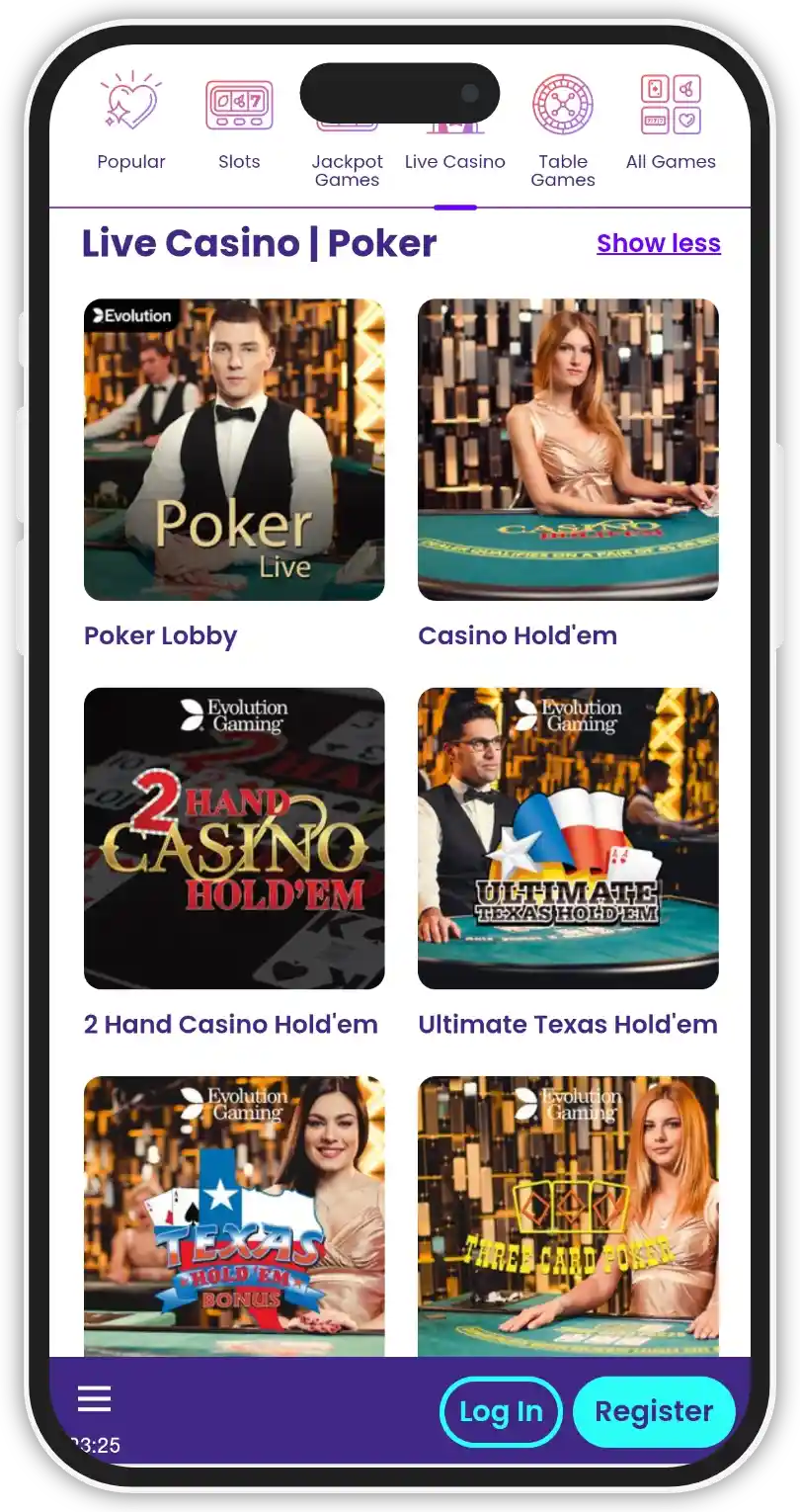Screen dimensions: 800x1512
Task: Open the hamburger menu
Action: (x=95, y=1398)
